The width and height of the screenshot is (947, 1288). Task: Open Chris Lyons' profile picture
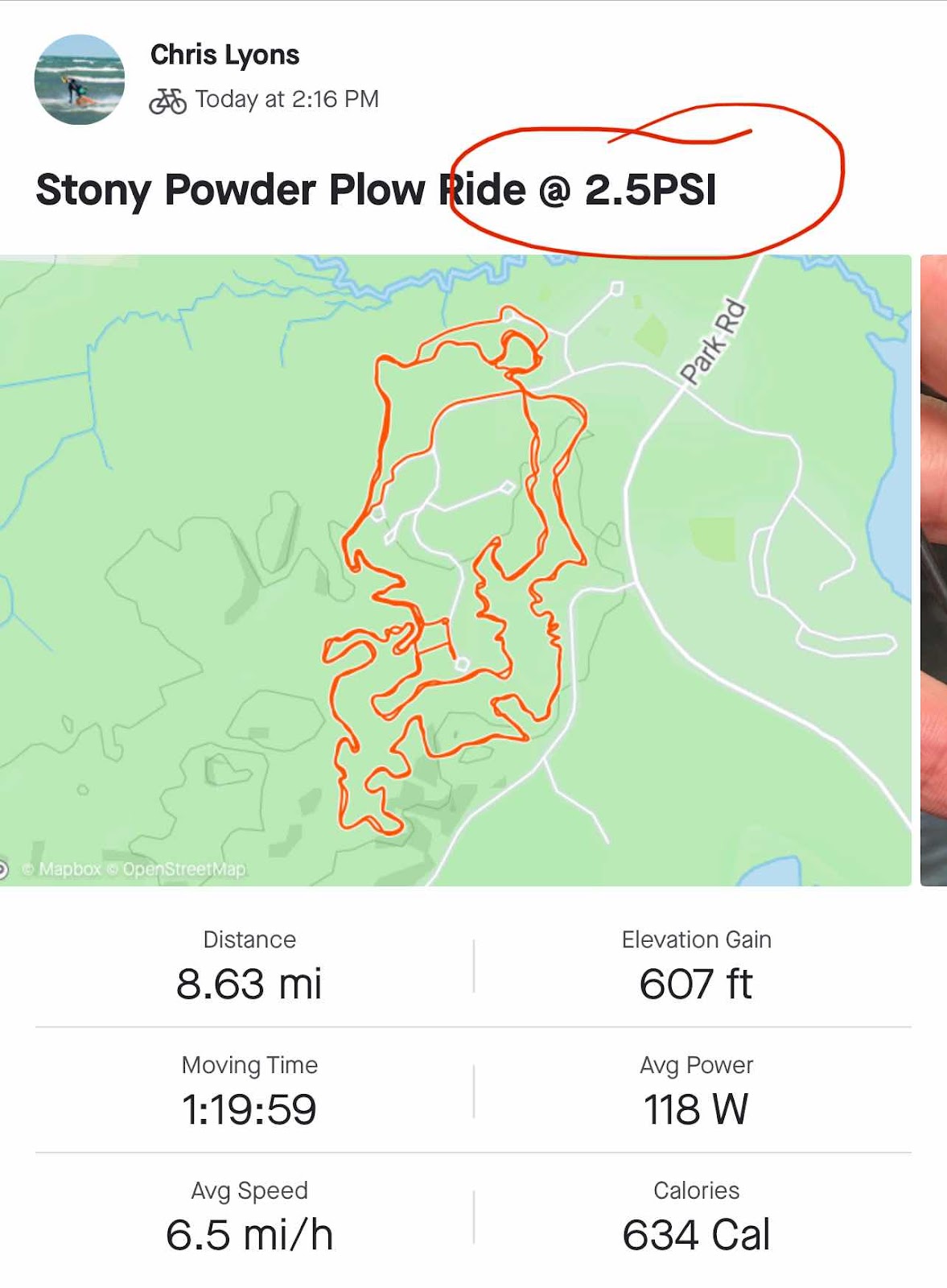(79, 79)
